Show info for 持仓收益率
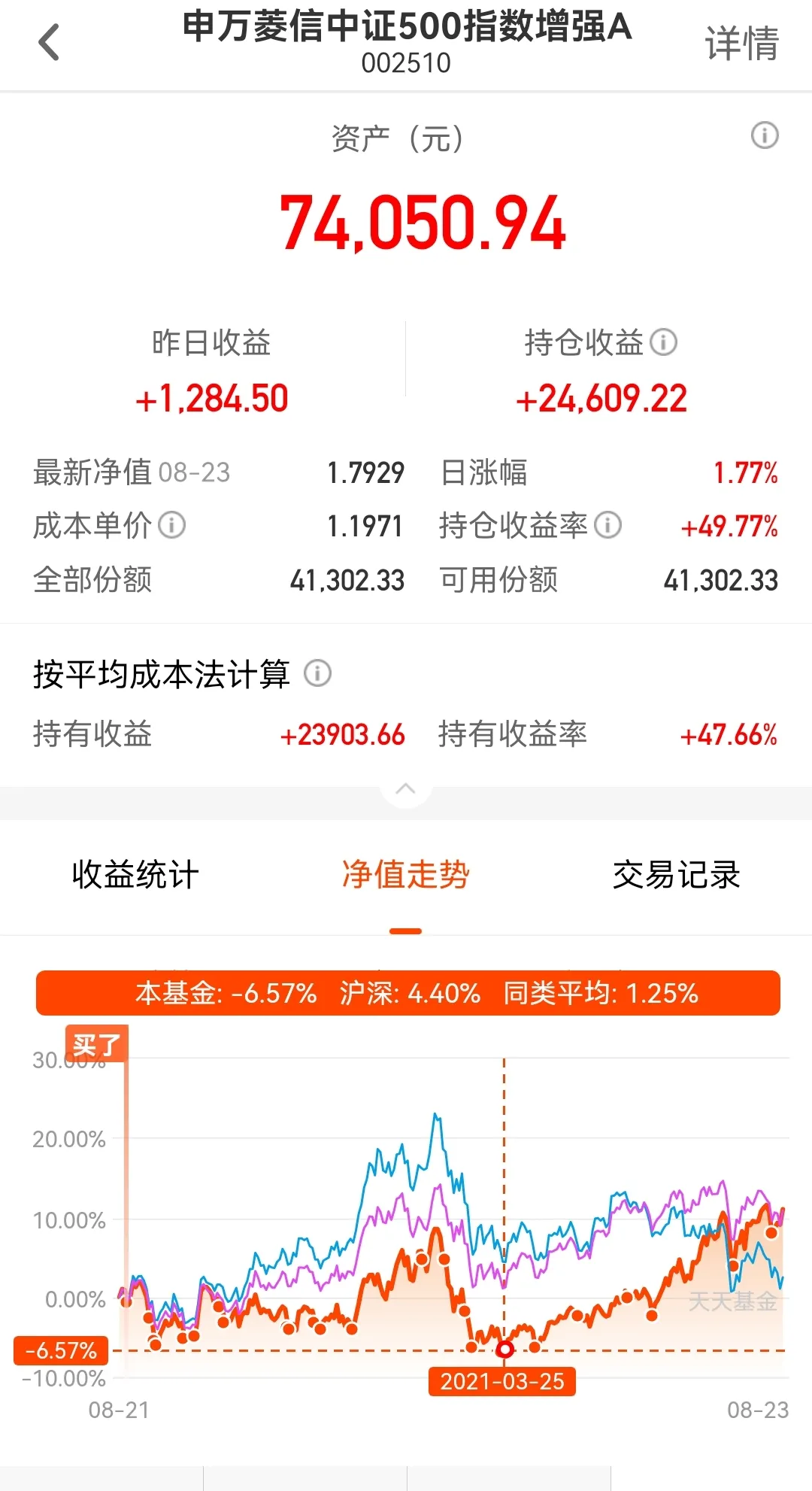 coord(607,525)
